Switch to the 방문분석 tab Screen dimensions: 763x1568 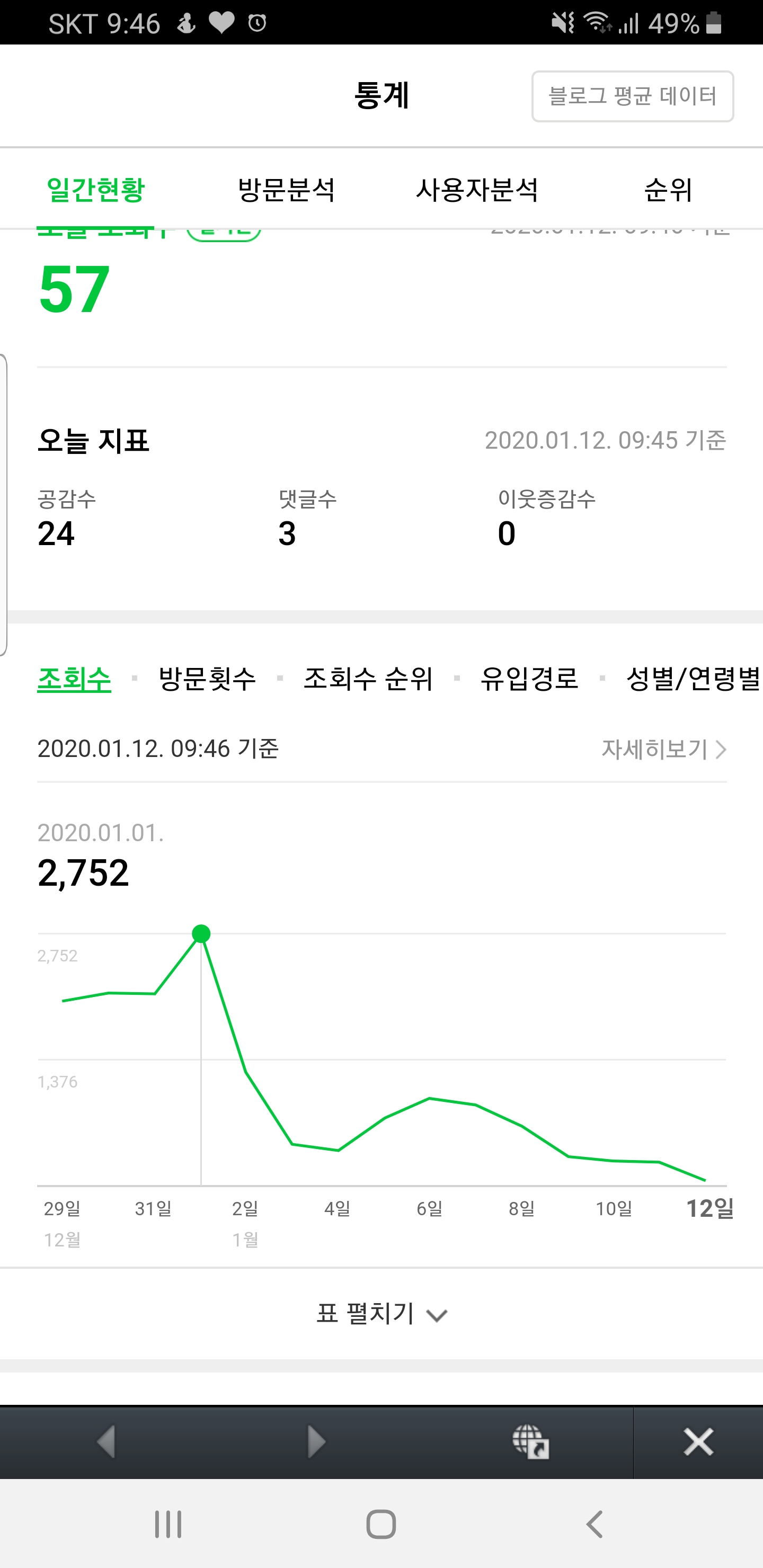(286, 190)
